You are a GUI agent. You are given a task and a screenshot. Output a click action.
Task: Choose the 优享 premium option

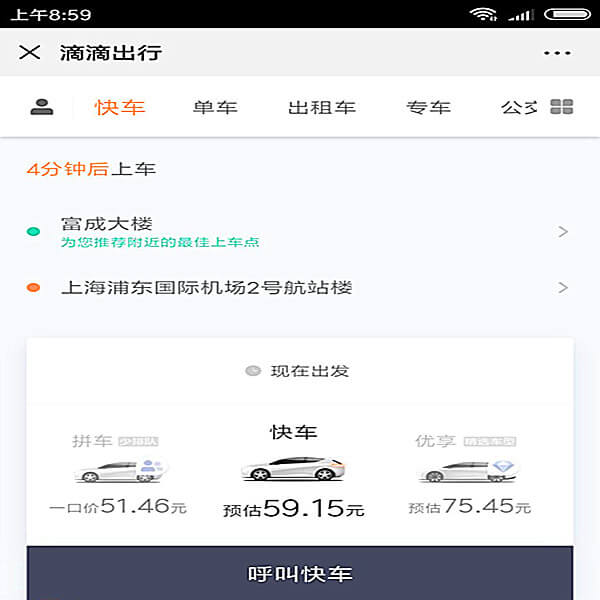pyautogui.click(x=469, y=473)
